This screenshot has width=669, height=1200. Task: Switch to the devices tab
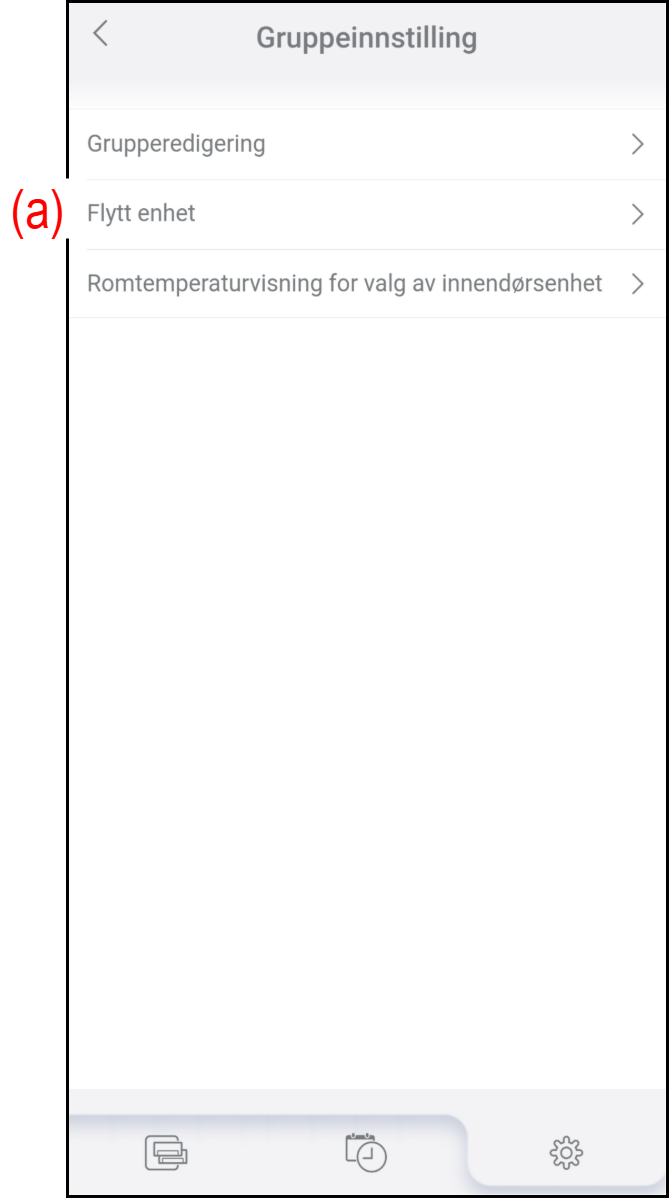coord(166,1153)
